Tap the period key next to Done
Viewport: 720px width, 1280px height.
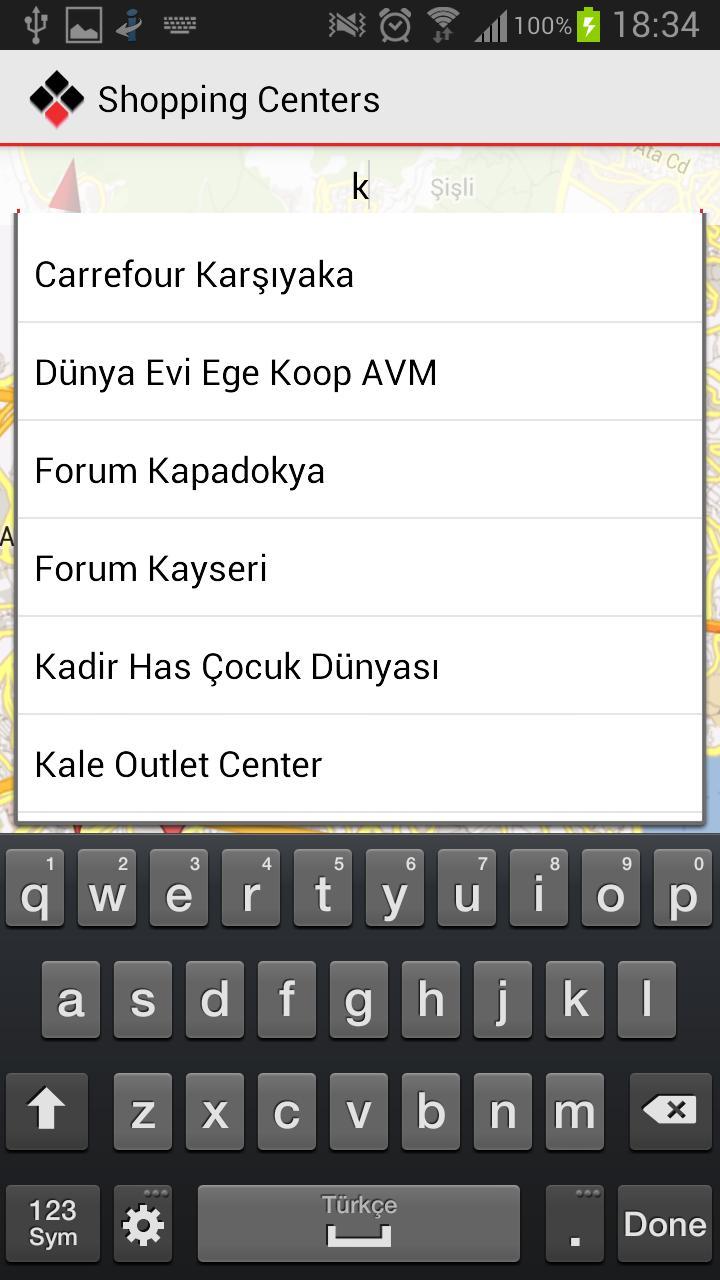click(574, 1223)
